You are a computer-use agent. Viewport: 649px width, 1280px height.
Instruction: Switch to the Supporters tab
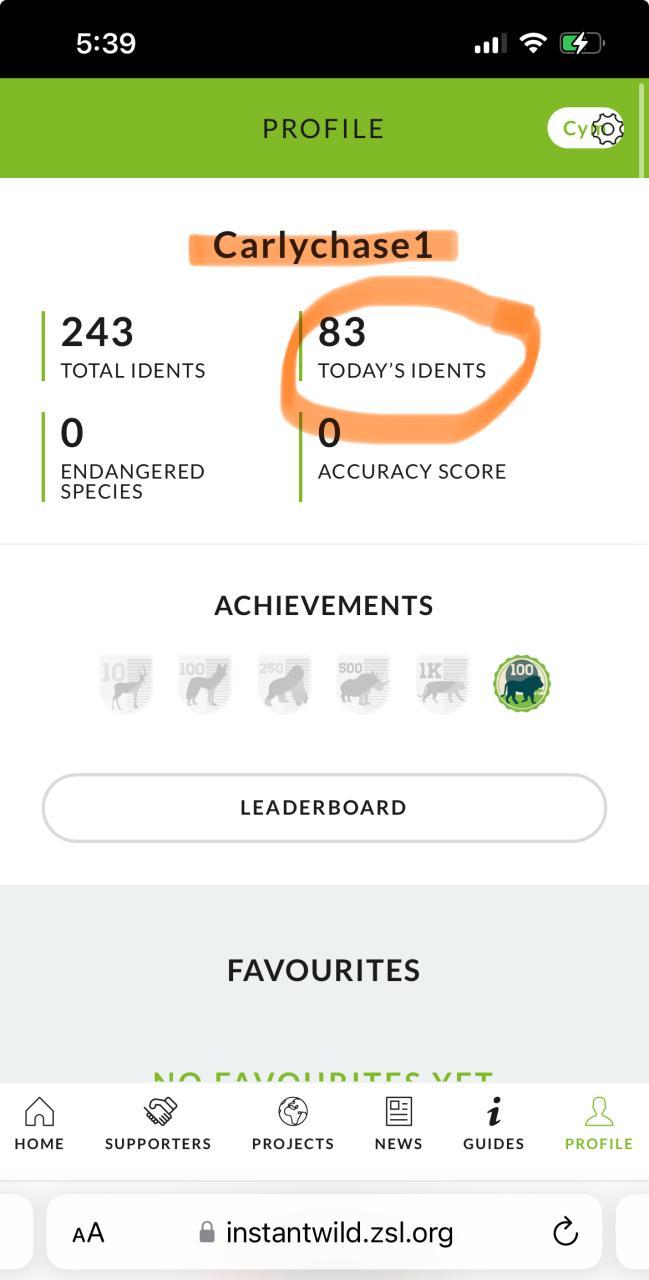[158, 1124]
